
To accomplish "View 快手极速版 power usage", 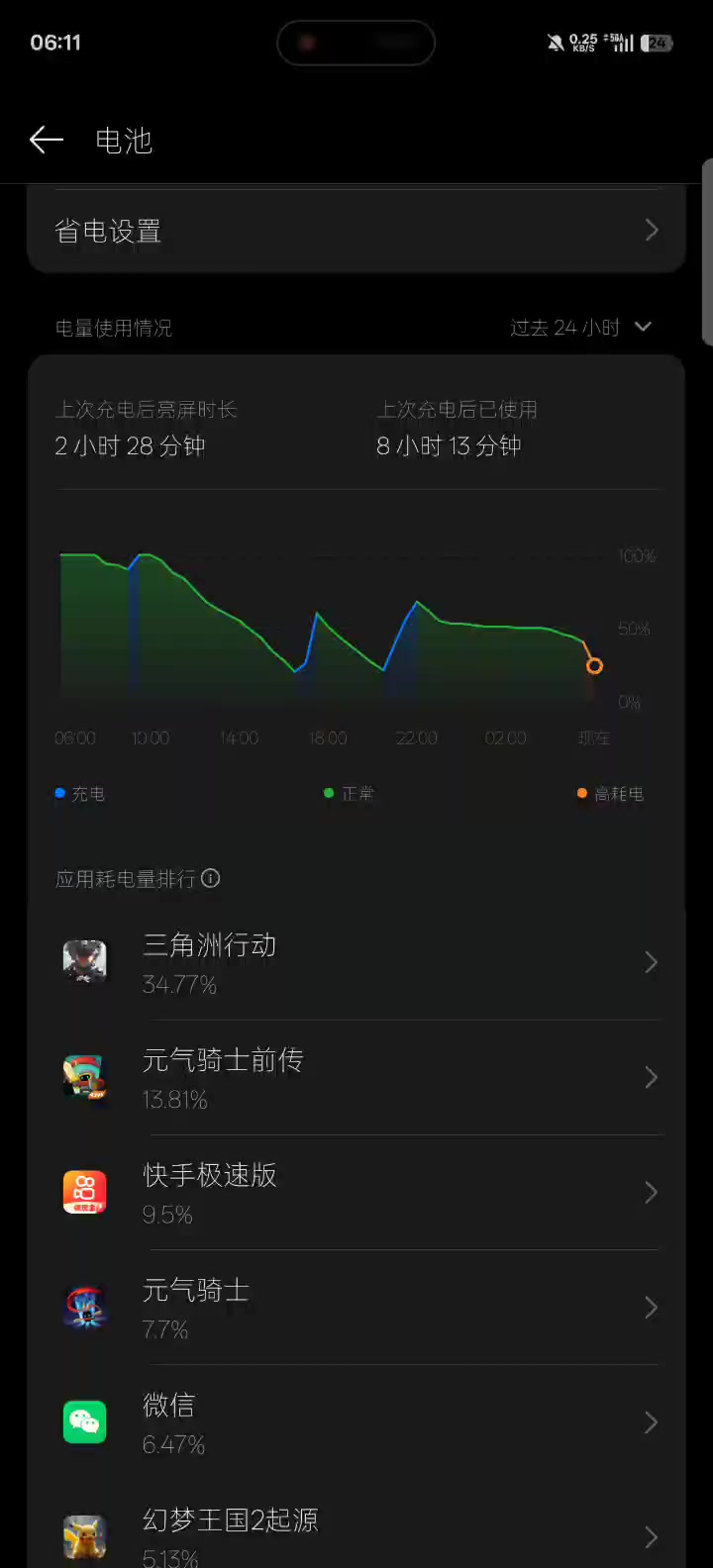I will (x=356, y=1192).
